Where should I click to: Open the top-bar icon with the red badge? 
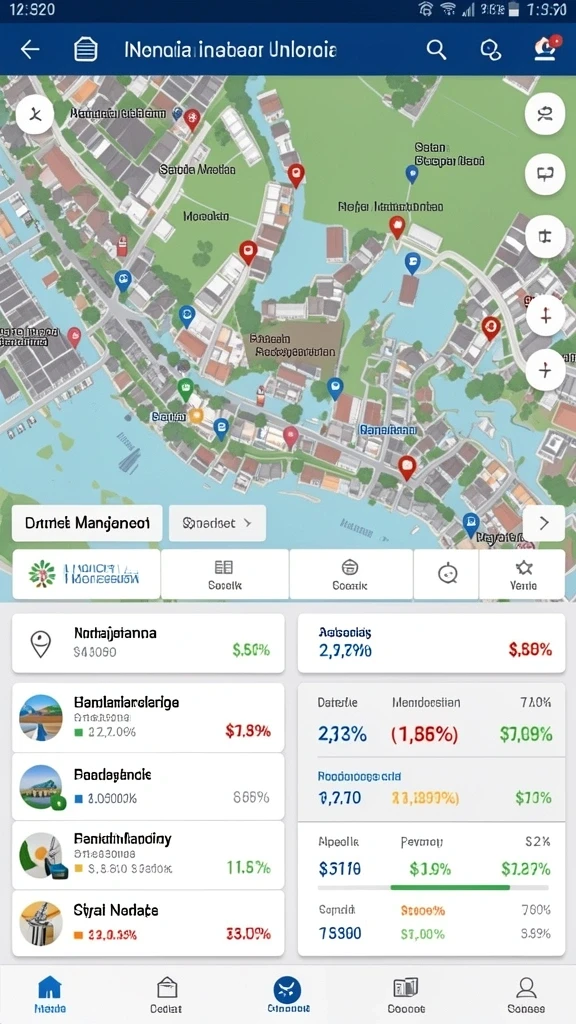point(547,48)
